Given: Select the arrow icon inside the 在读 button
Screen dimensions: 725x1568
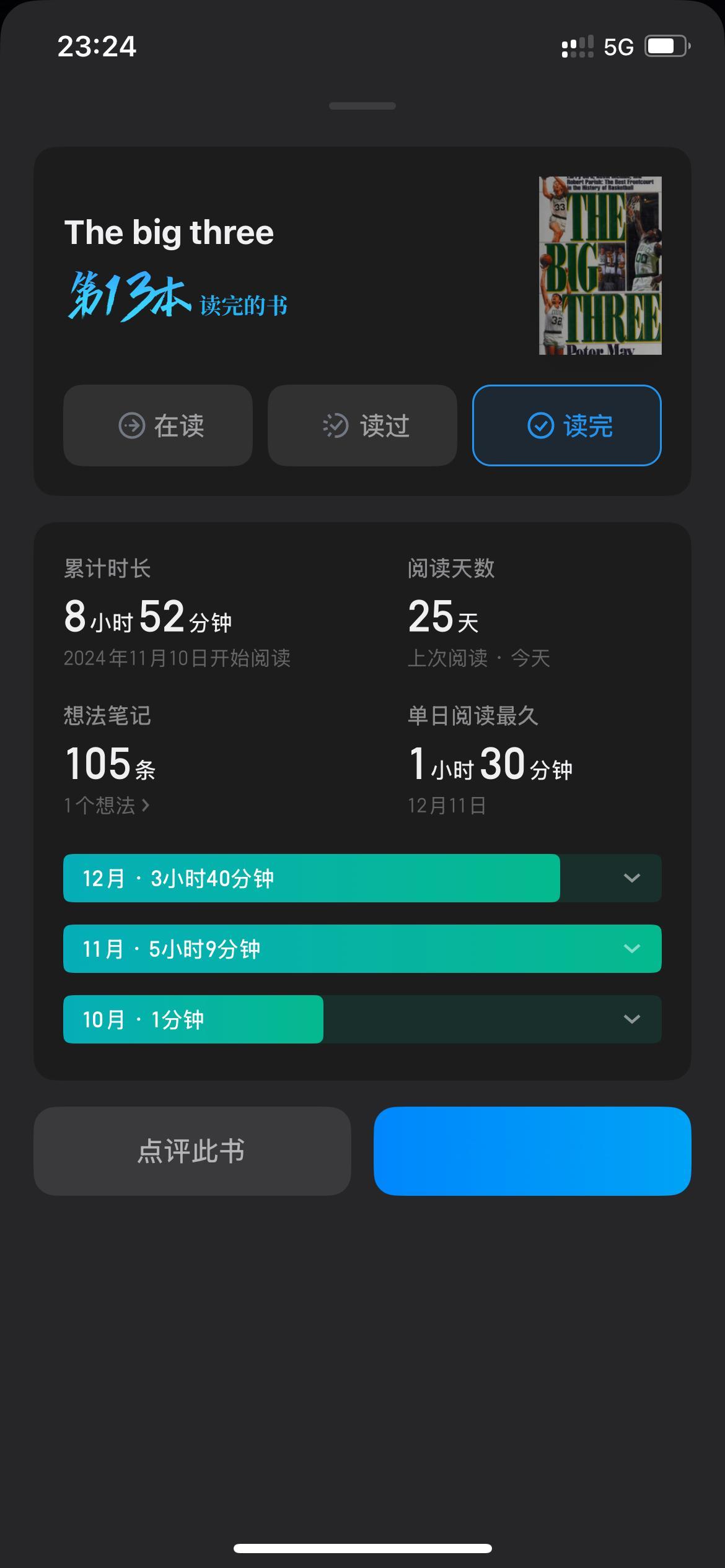Looking at the screenshot, I should coord(132,425).
